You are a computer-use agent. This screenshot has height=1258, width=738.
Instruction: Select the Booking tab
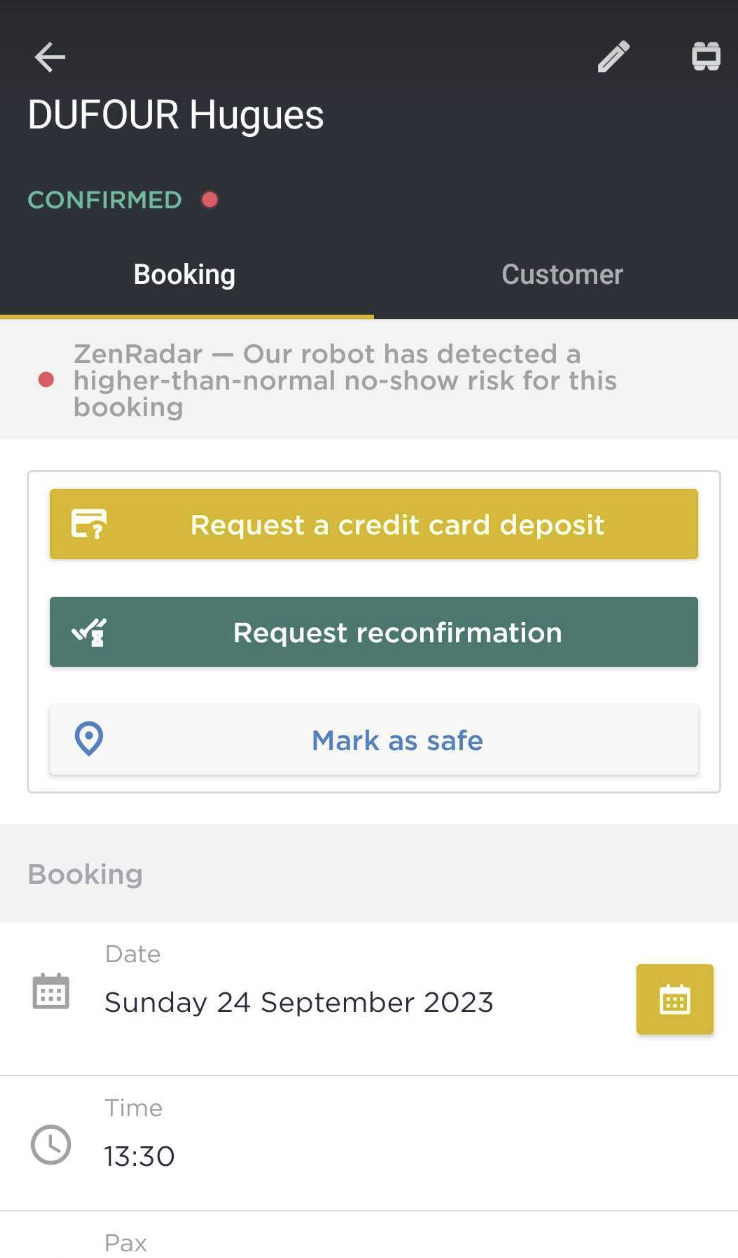tap(185, 275)
